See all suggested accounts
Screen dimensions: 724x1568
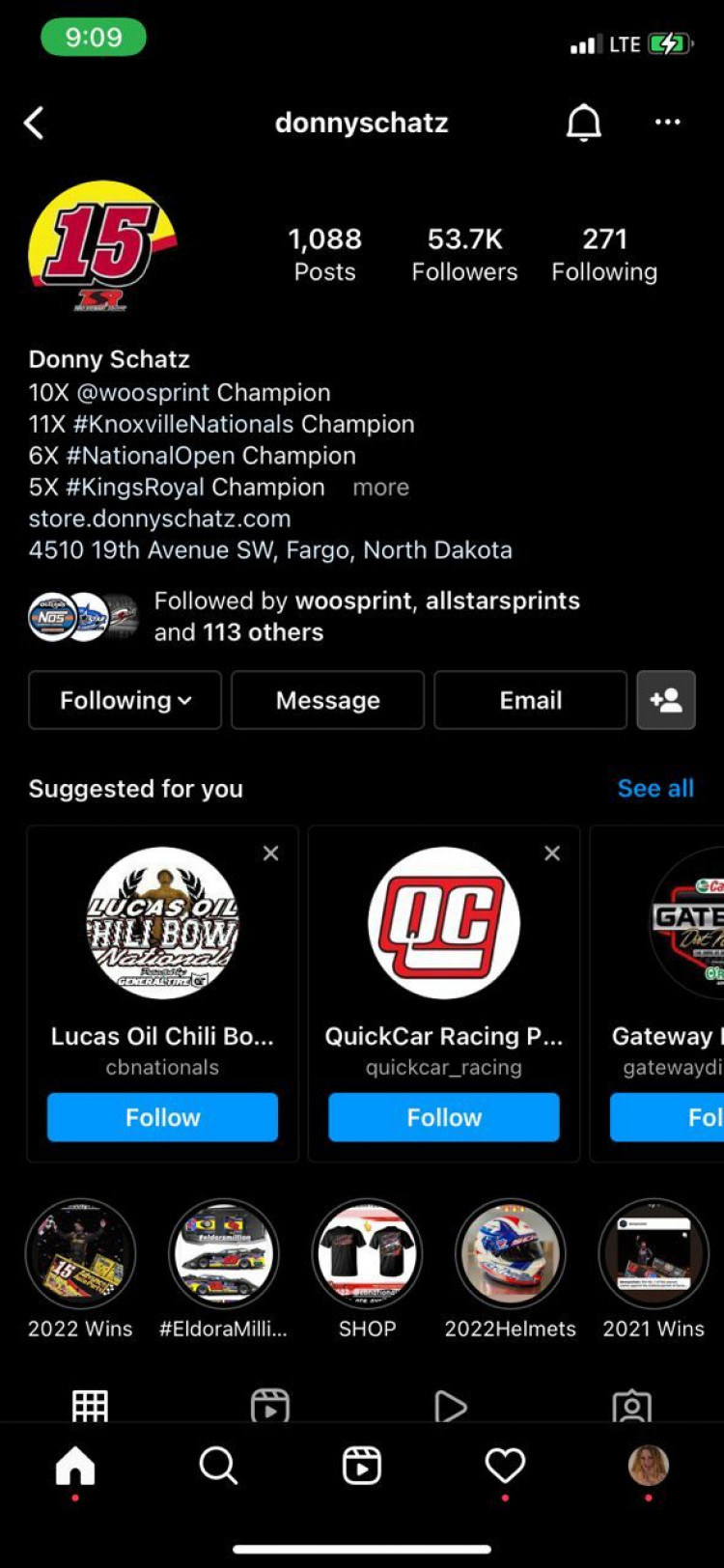click(655, 789)
